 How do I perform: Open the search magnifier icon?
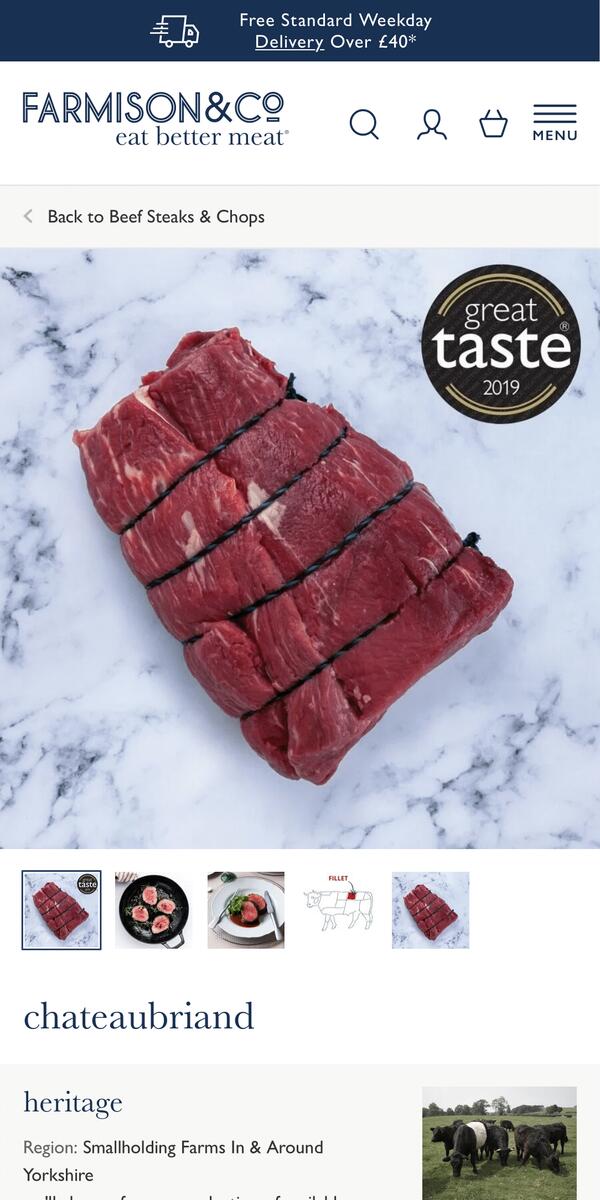[364, 124]
